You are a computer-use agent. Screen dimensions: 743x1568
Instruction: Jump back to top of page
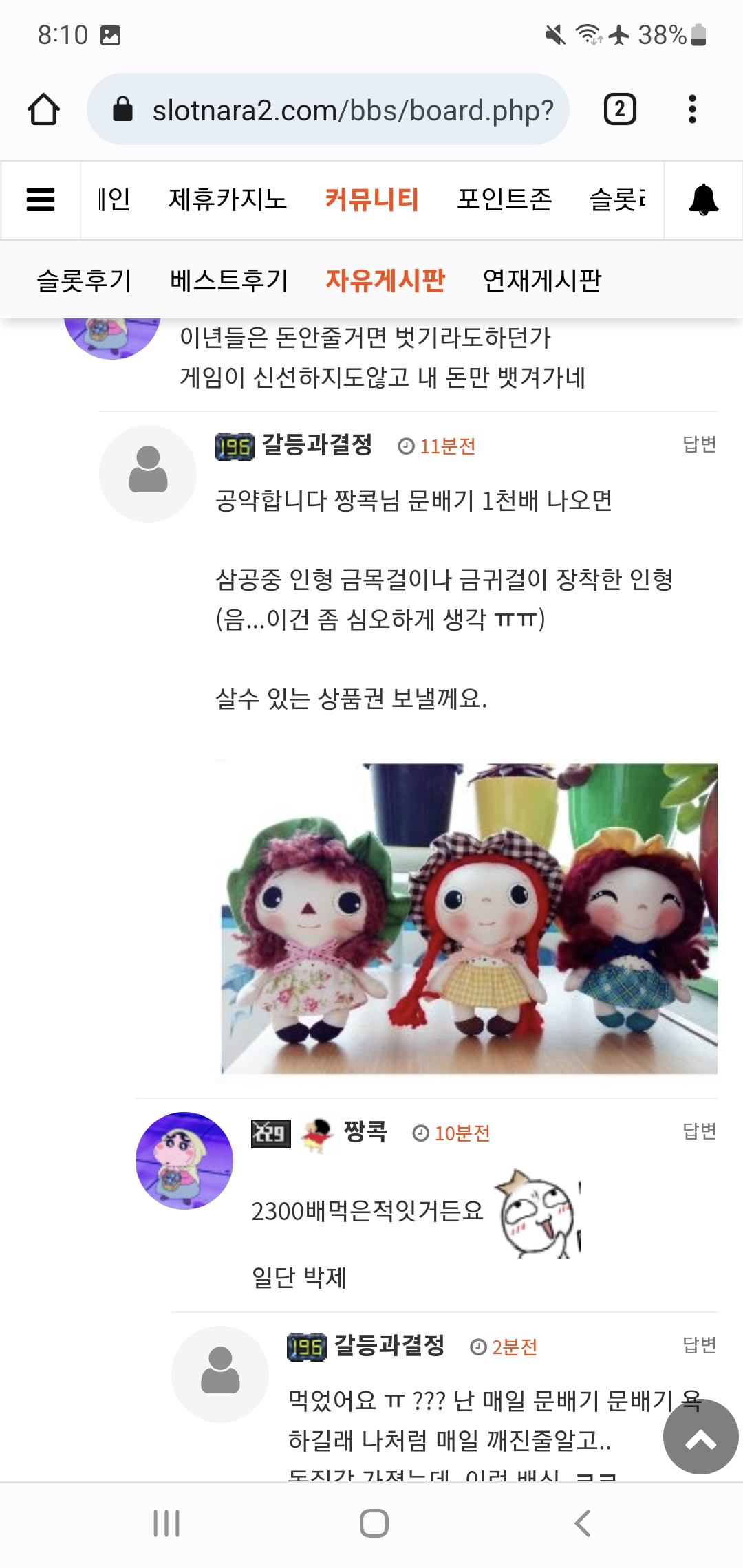(x=700, y=1436)
